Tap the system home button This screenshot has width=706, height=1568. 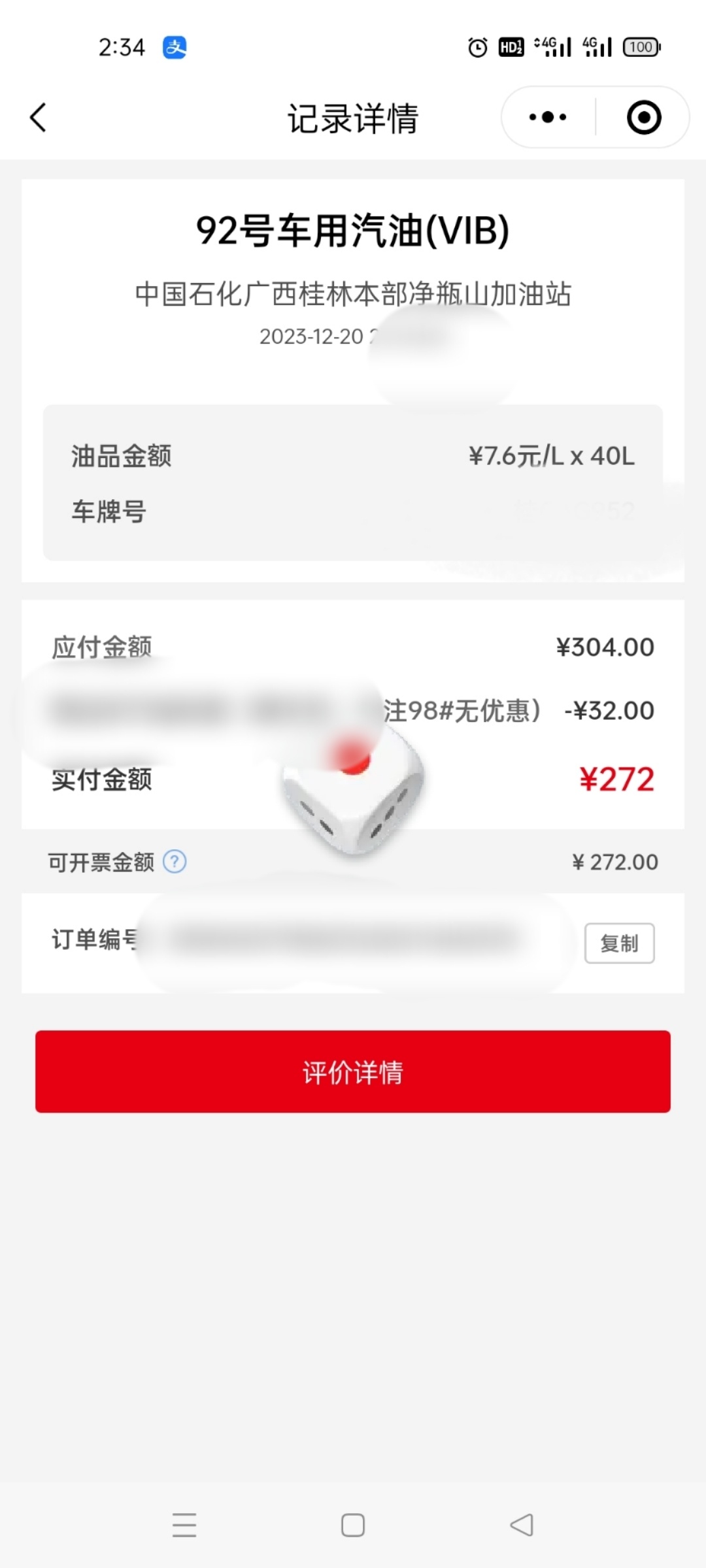coord(353,1526)
